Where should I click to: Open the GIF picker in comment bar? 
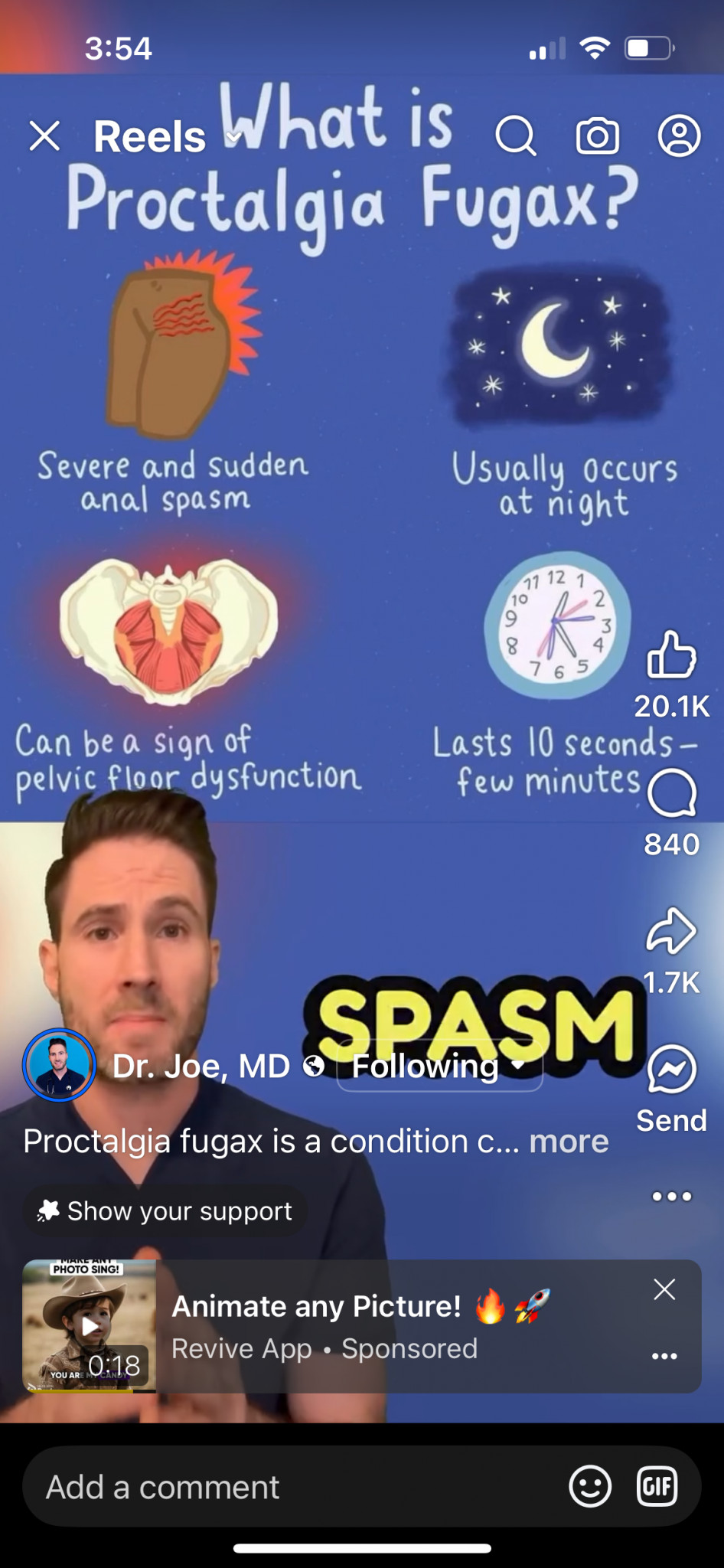pos(657,1487)
